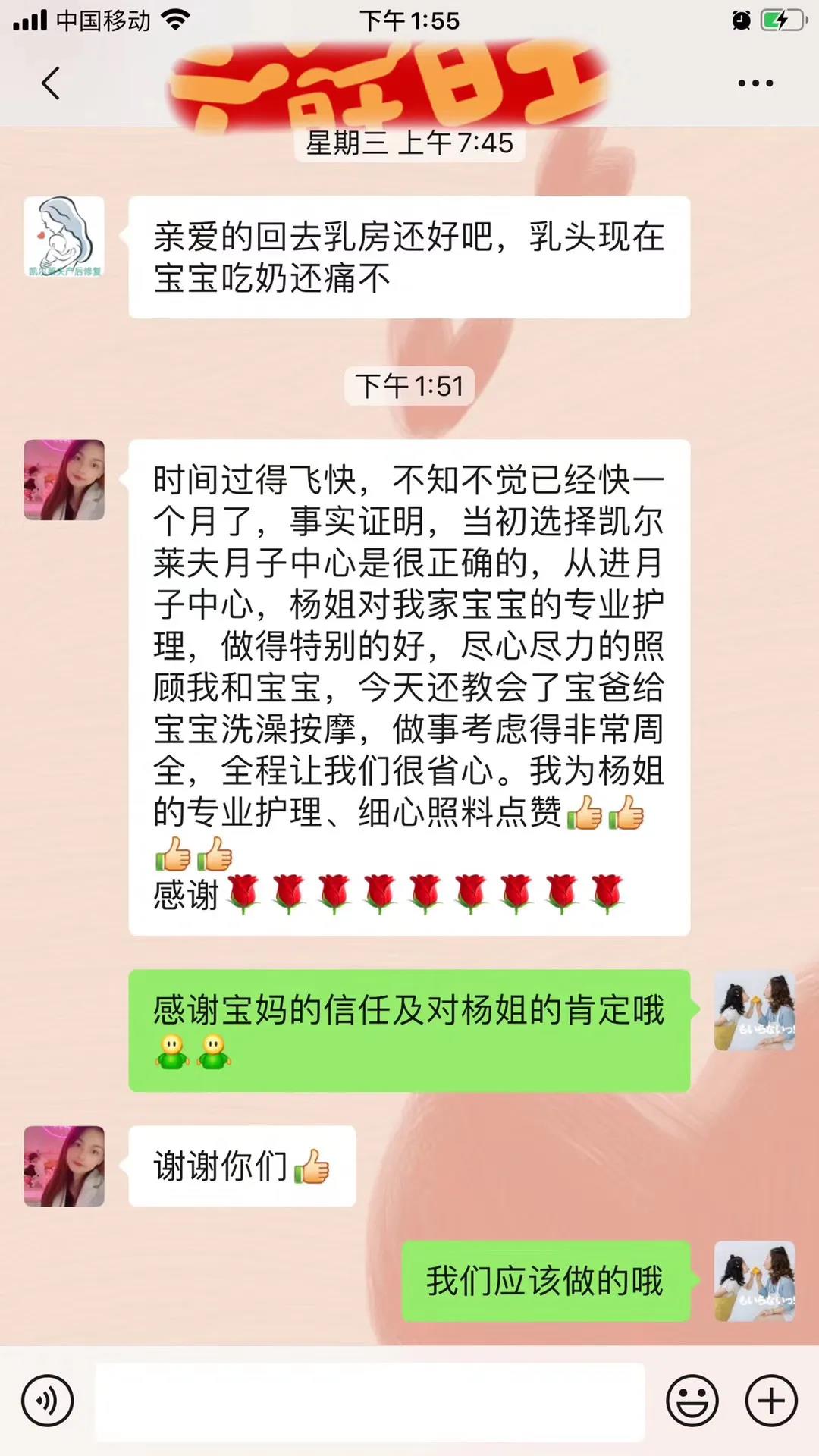This screenshot has height=1456, width=819.
Task: Open the emoji sticker panel
Action: (x=692, y=1401)
